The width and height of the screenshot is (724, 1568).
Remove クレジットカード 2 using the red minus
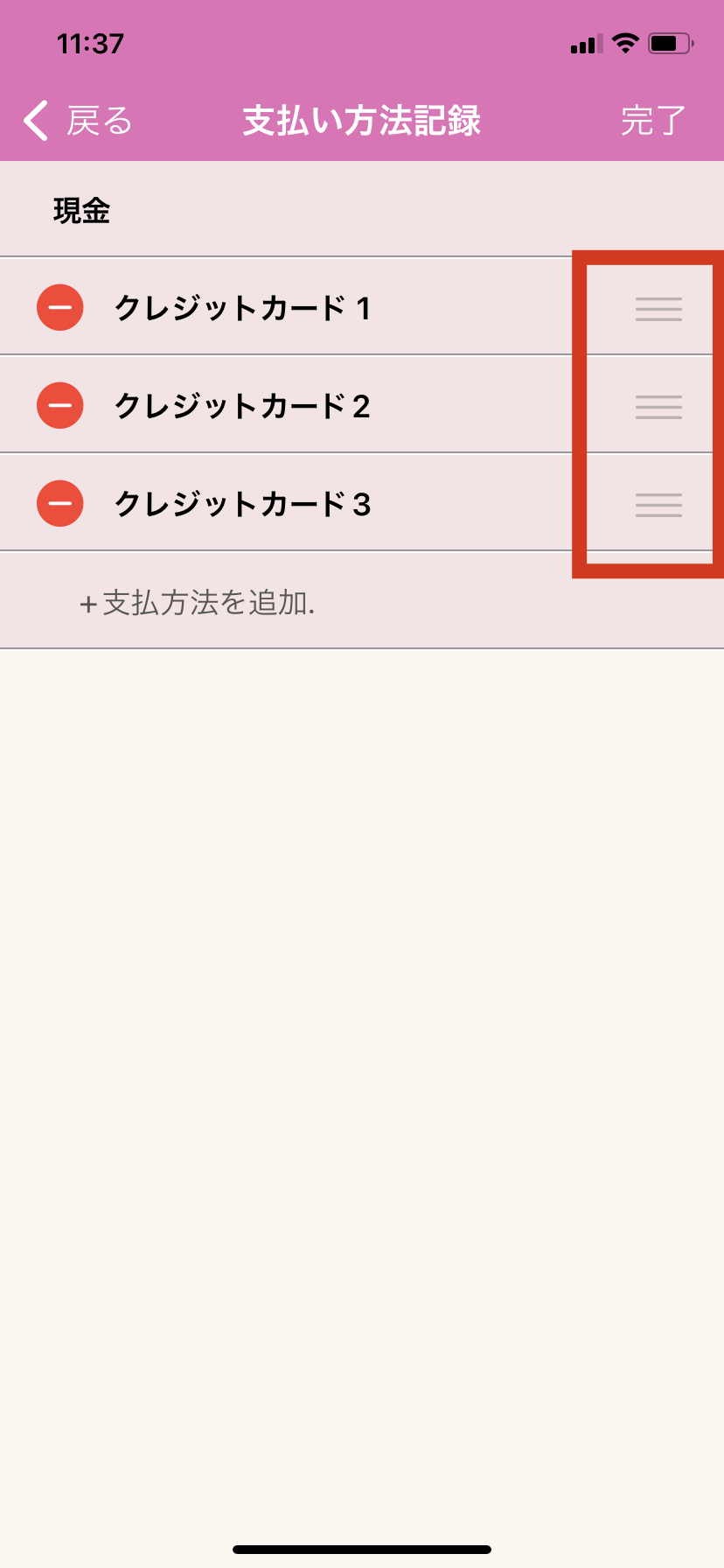pos(59,406)
